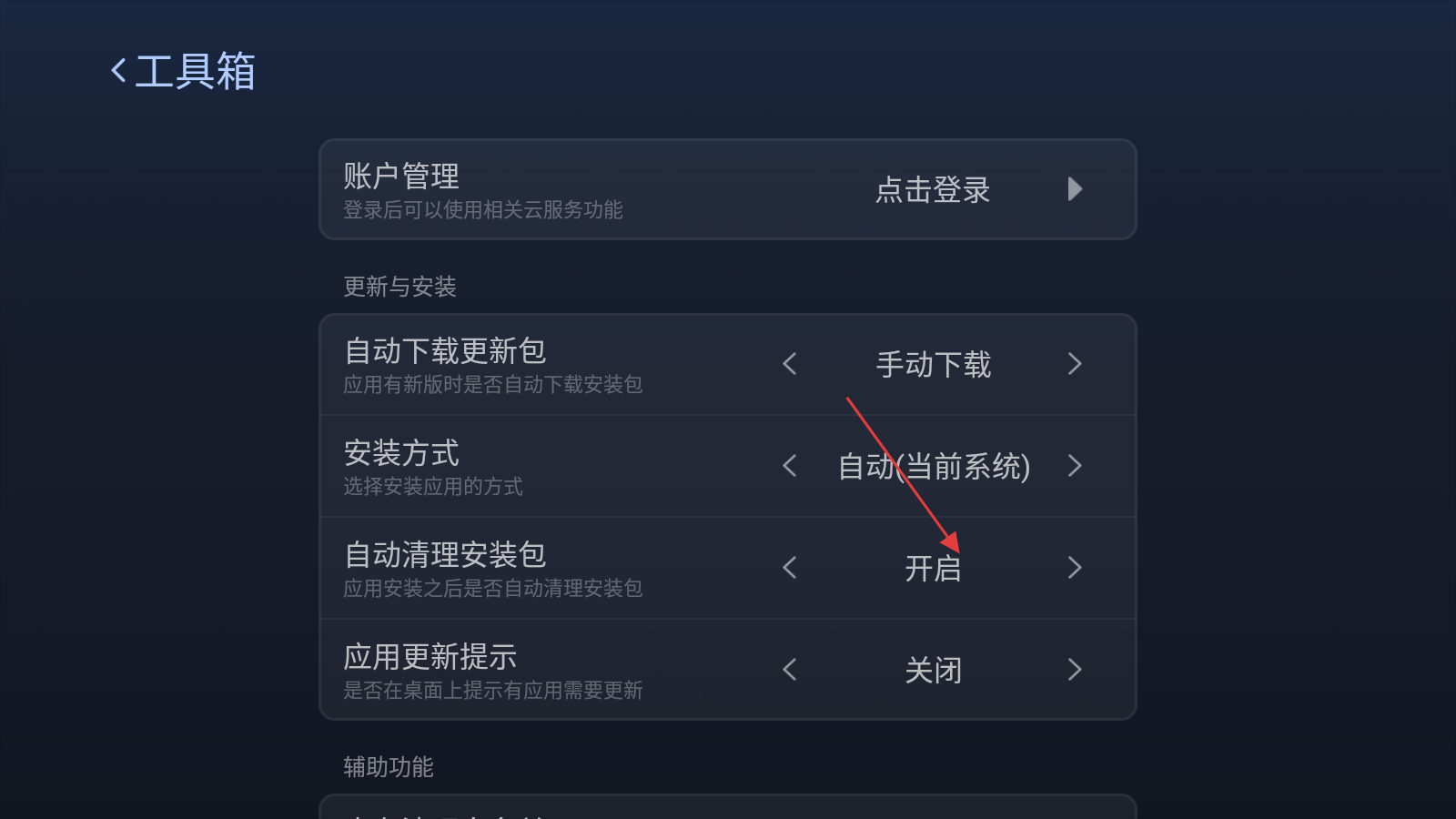The image size is (1456, 819).
Task: Tap left arrow for 自动清理安装包
Action: tap(790, 568)
